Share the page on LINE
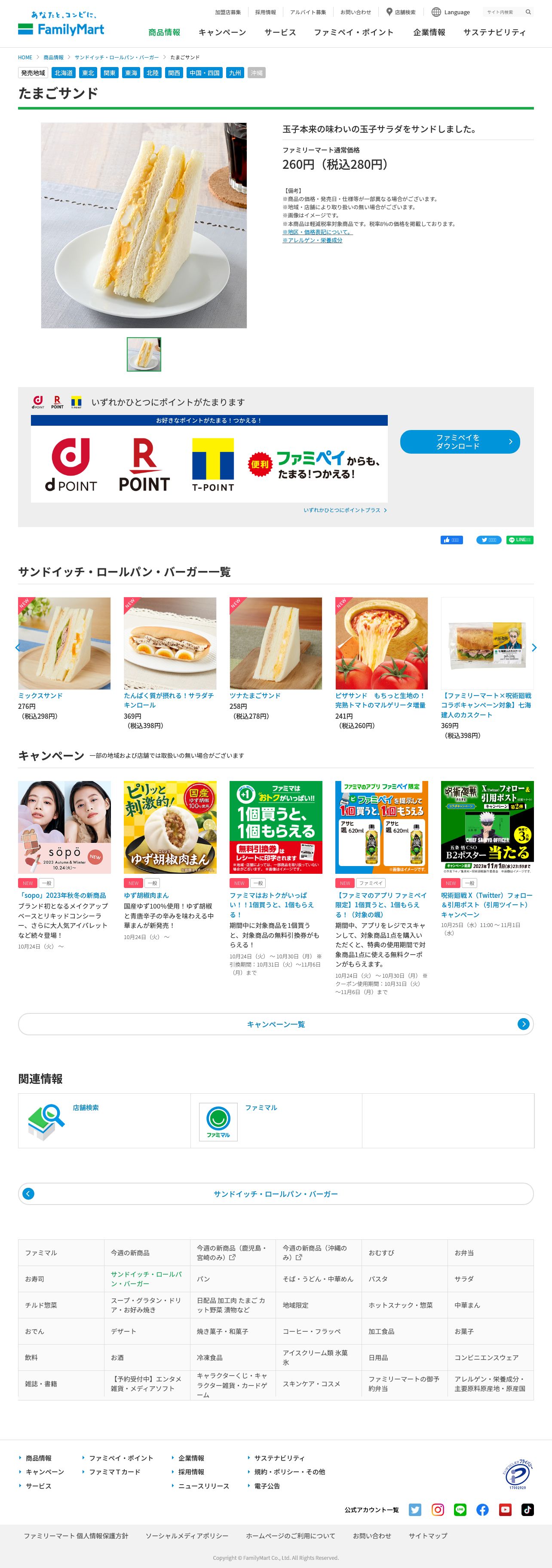Screen dimensions: 552x1568 tap(519, 540)
